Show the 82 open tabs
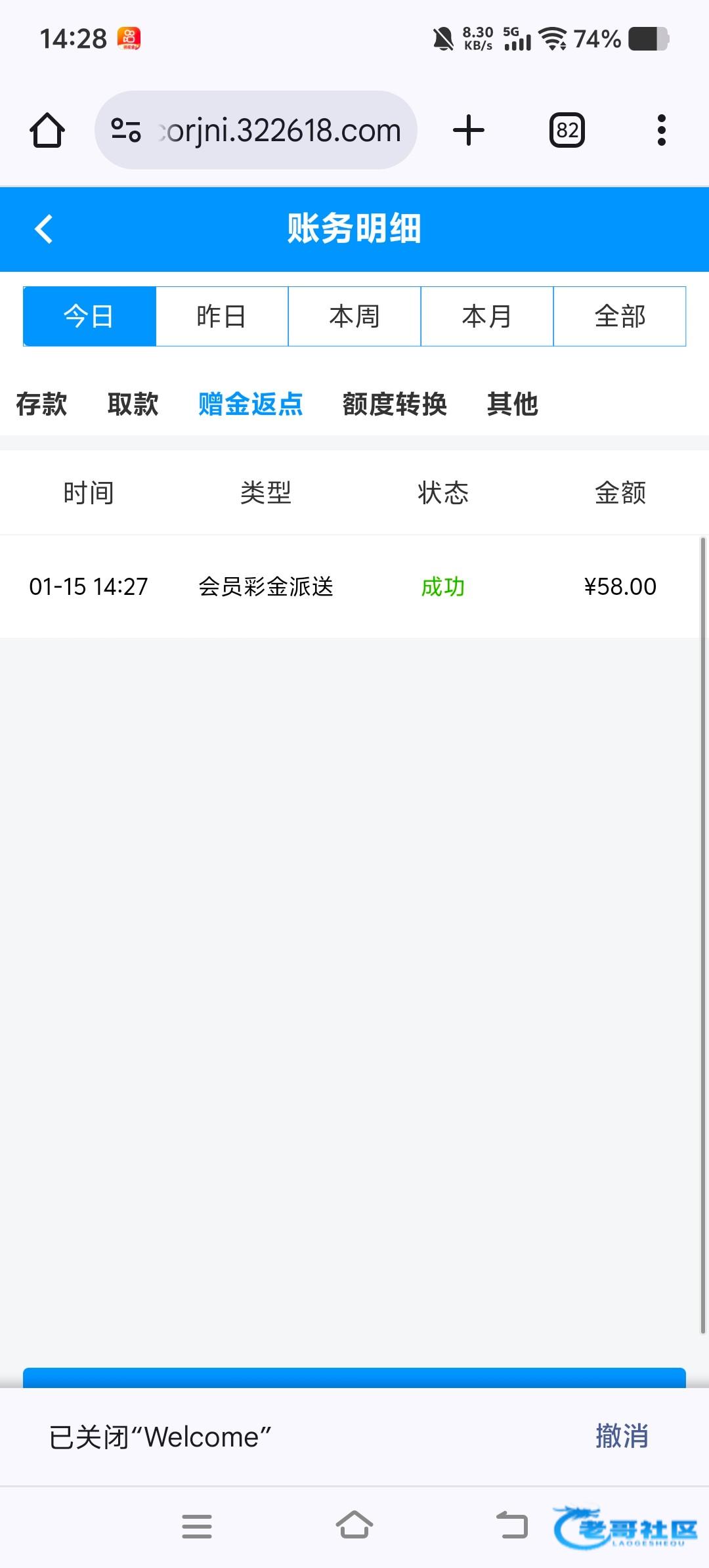The height and width of the screenshot is (1568, 709). 567,130
